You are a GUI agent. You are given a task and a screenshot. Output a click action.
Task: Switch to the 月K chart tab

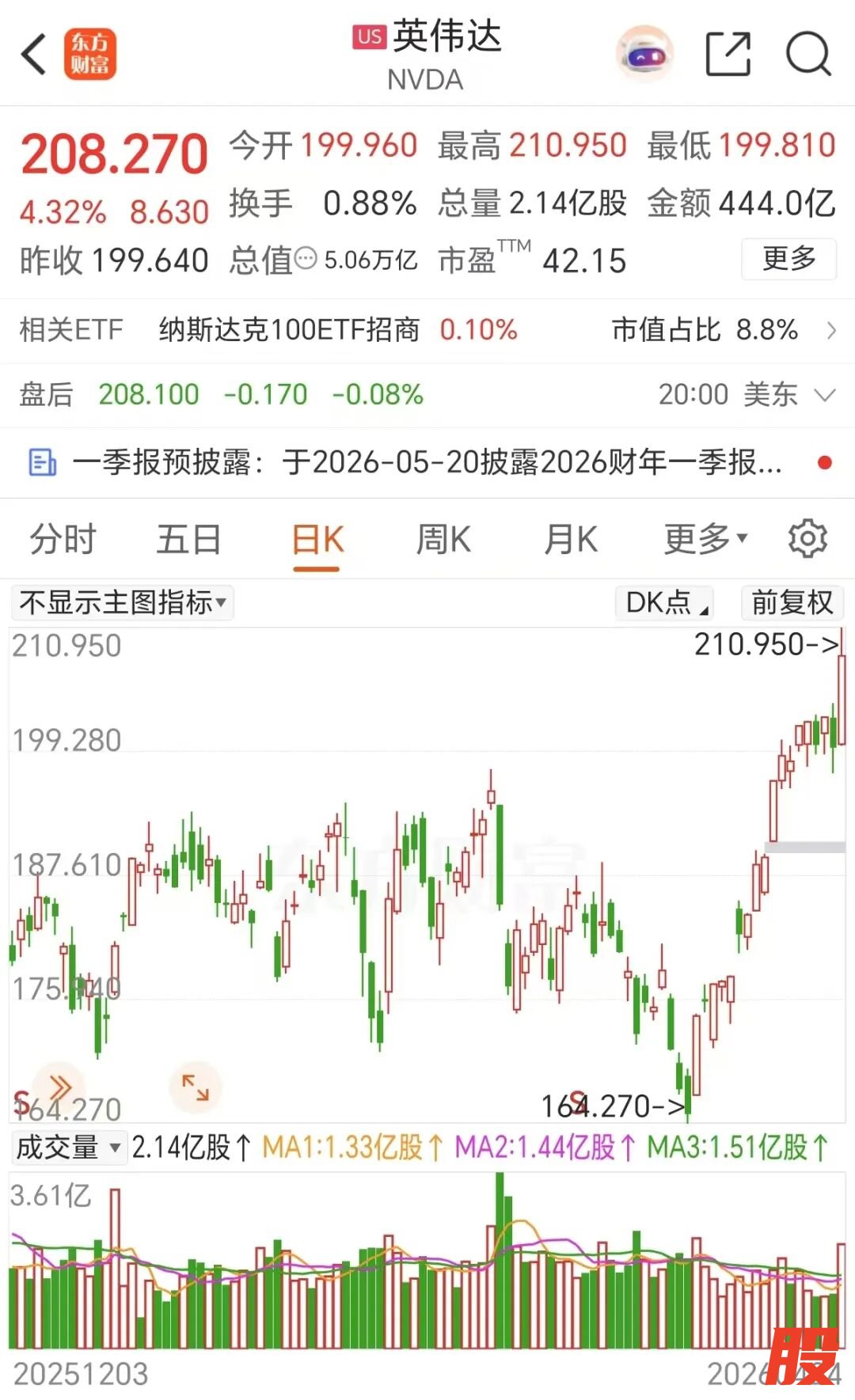[570, 540]
